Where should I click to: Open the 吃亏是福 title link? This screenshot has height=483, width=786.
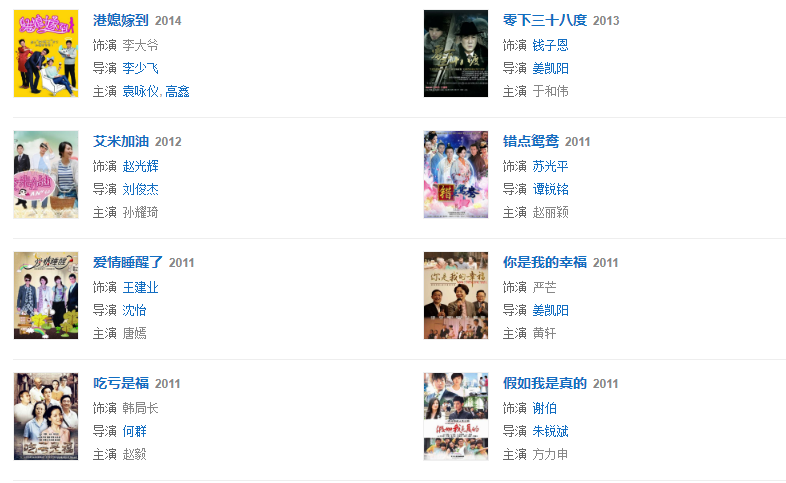(121, 383)
